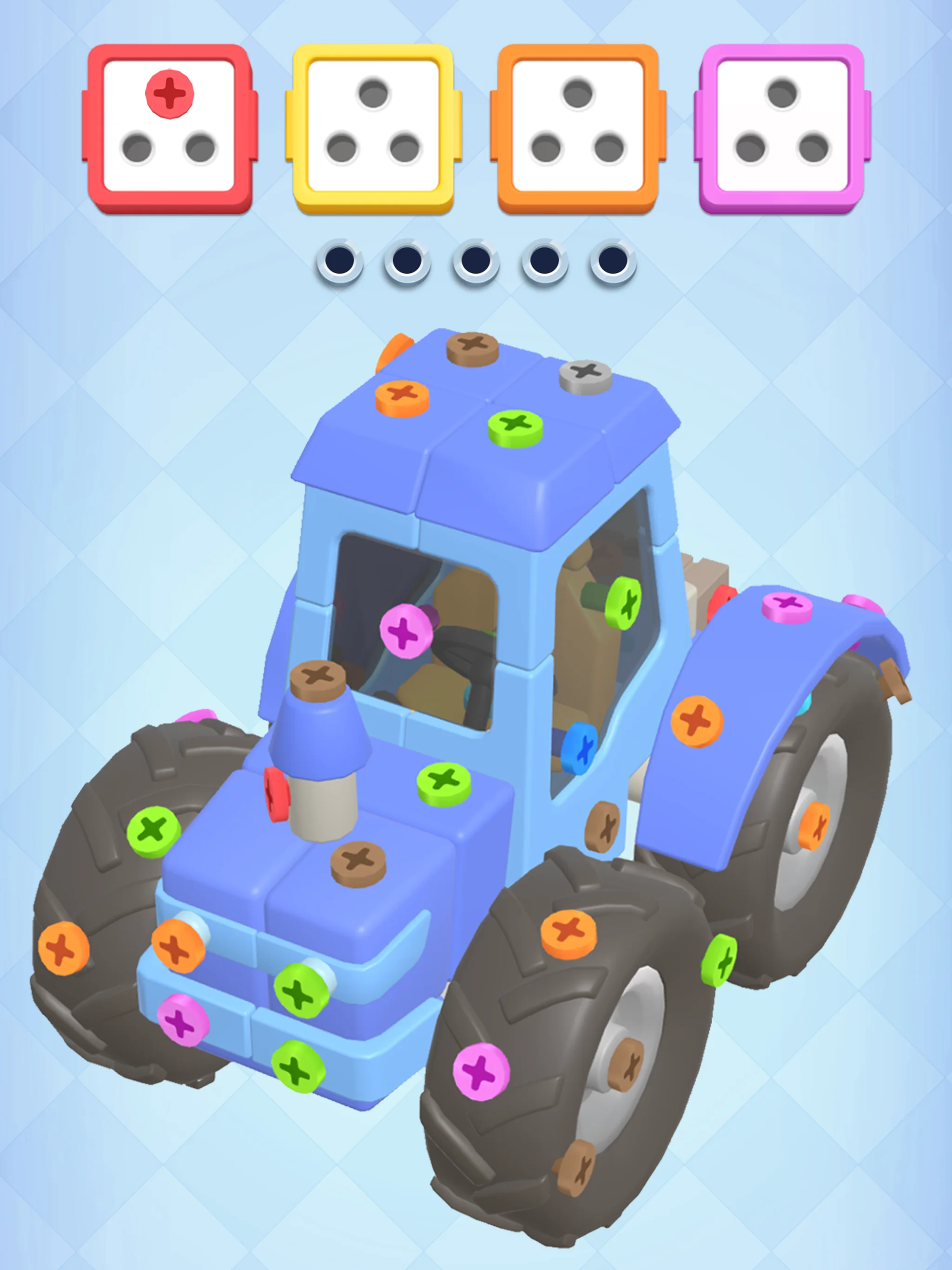Unscrew the brown screw below the cab door
The width and height of the screenshot is (952, 1270).
(602, 827)
